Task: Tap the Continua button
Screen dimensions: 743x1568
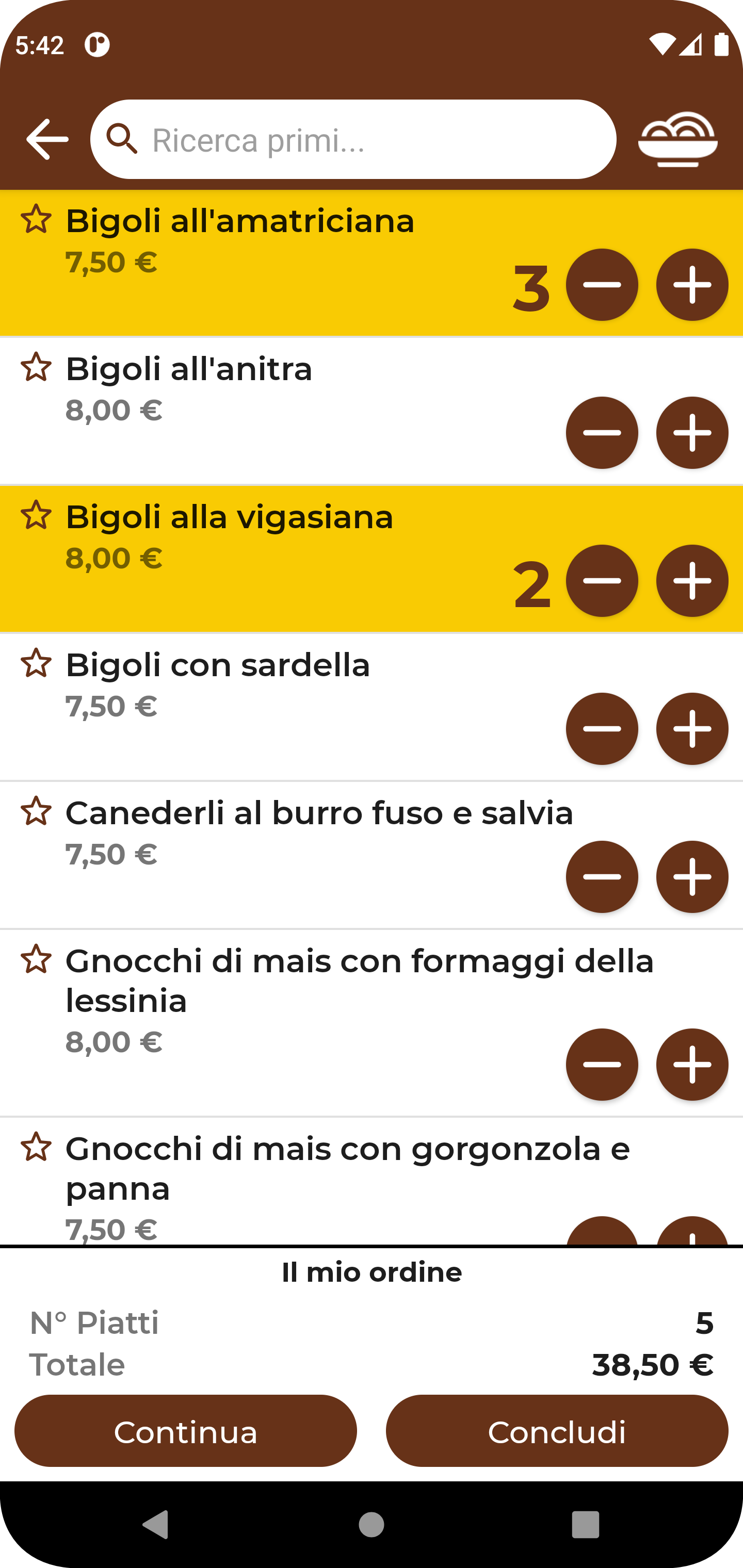Action: (186, 1431)
